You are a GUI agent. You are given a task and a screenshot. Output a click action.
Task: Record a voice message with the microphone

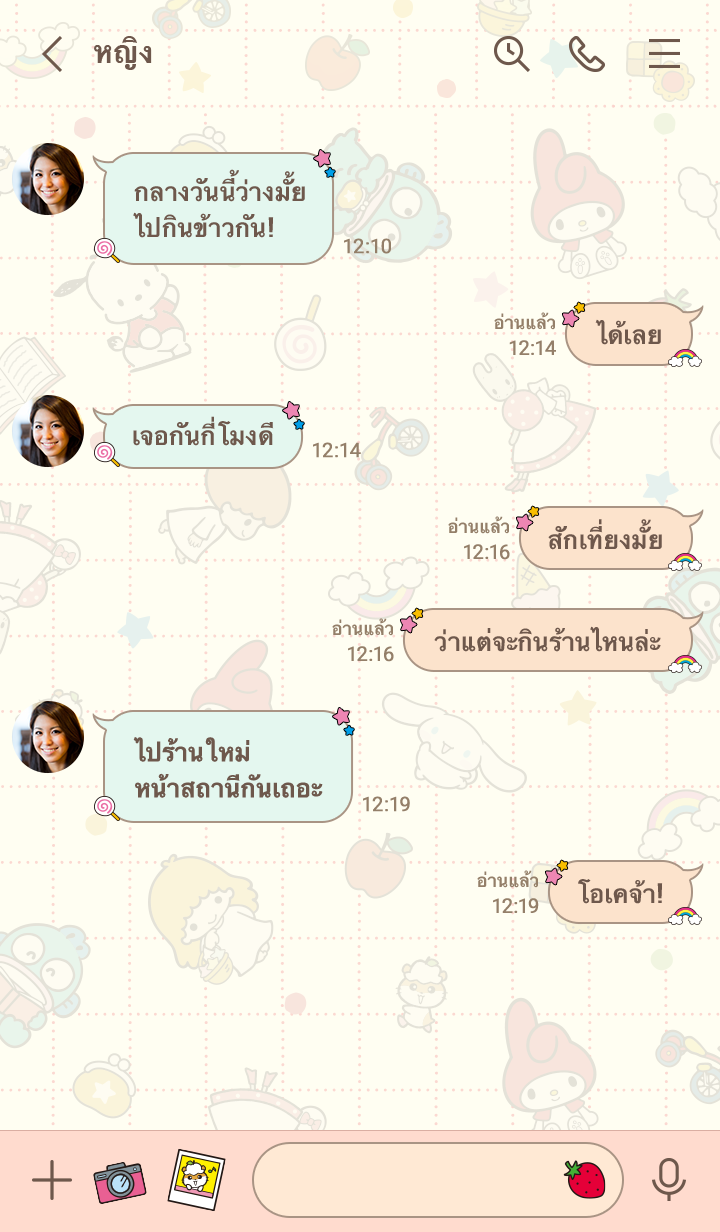click(x=669, y=1181)
